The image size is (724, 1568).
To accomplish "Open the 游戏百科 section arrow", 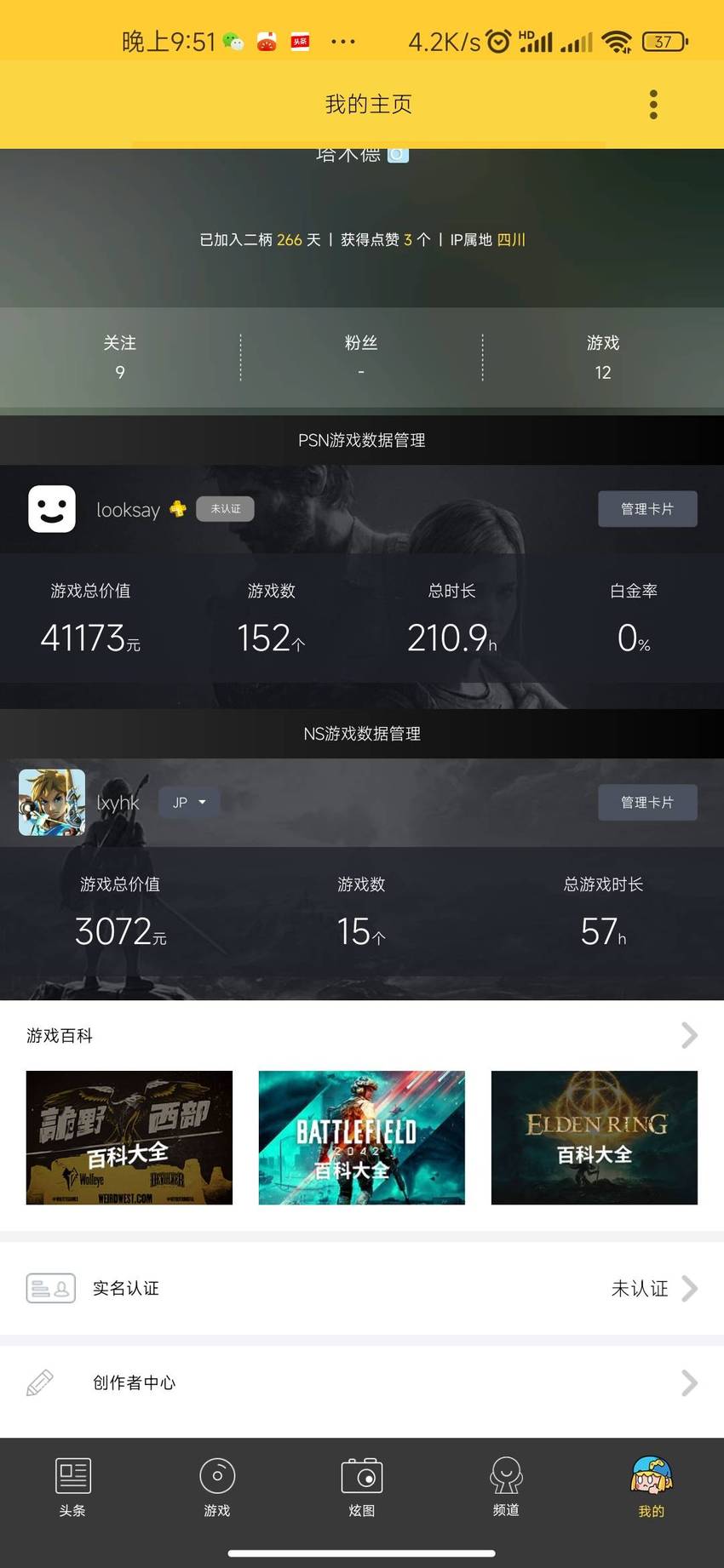I will (x=690, y=1035).
